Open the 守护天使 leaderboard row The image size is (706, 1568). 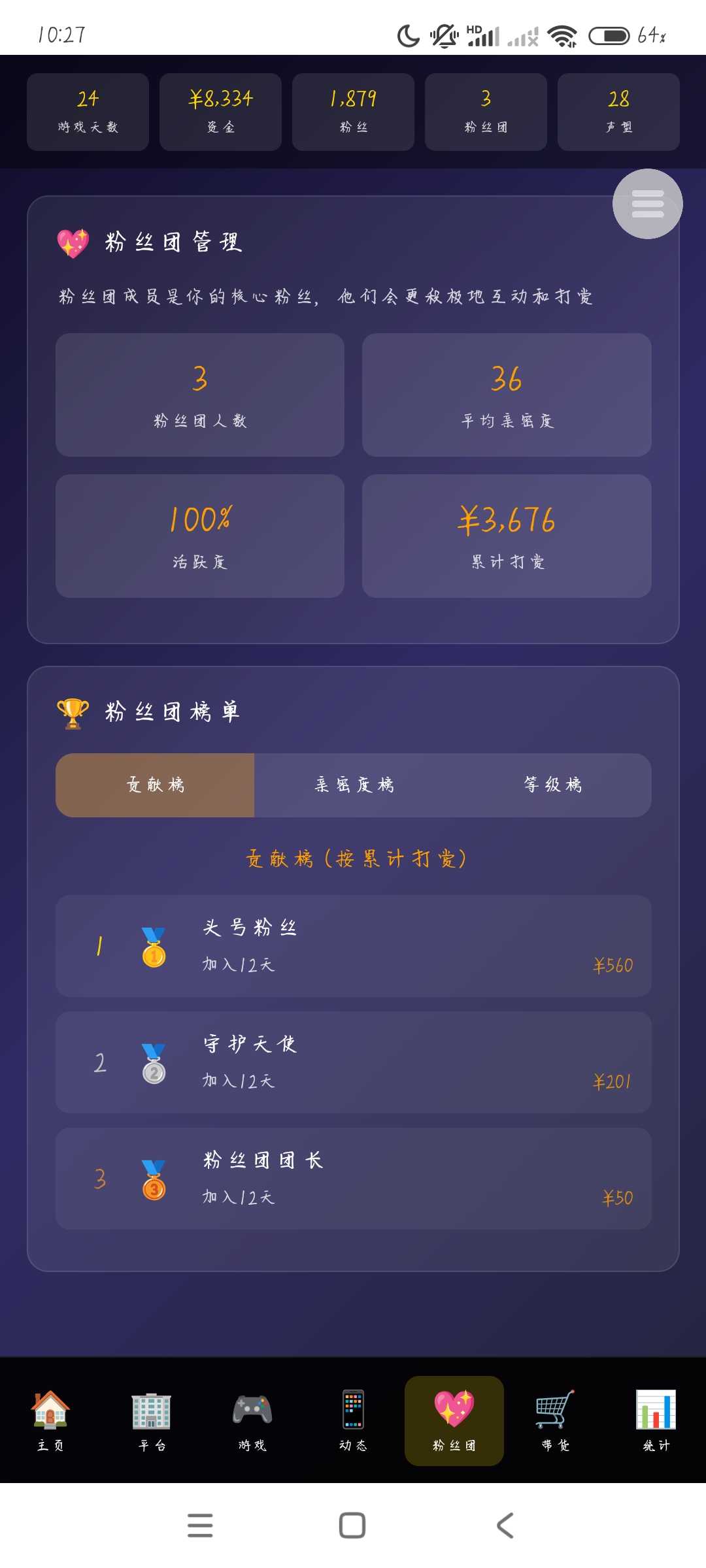[x=353, y=1062]
